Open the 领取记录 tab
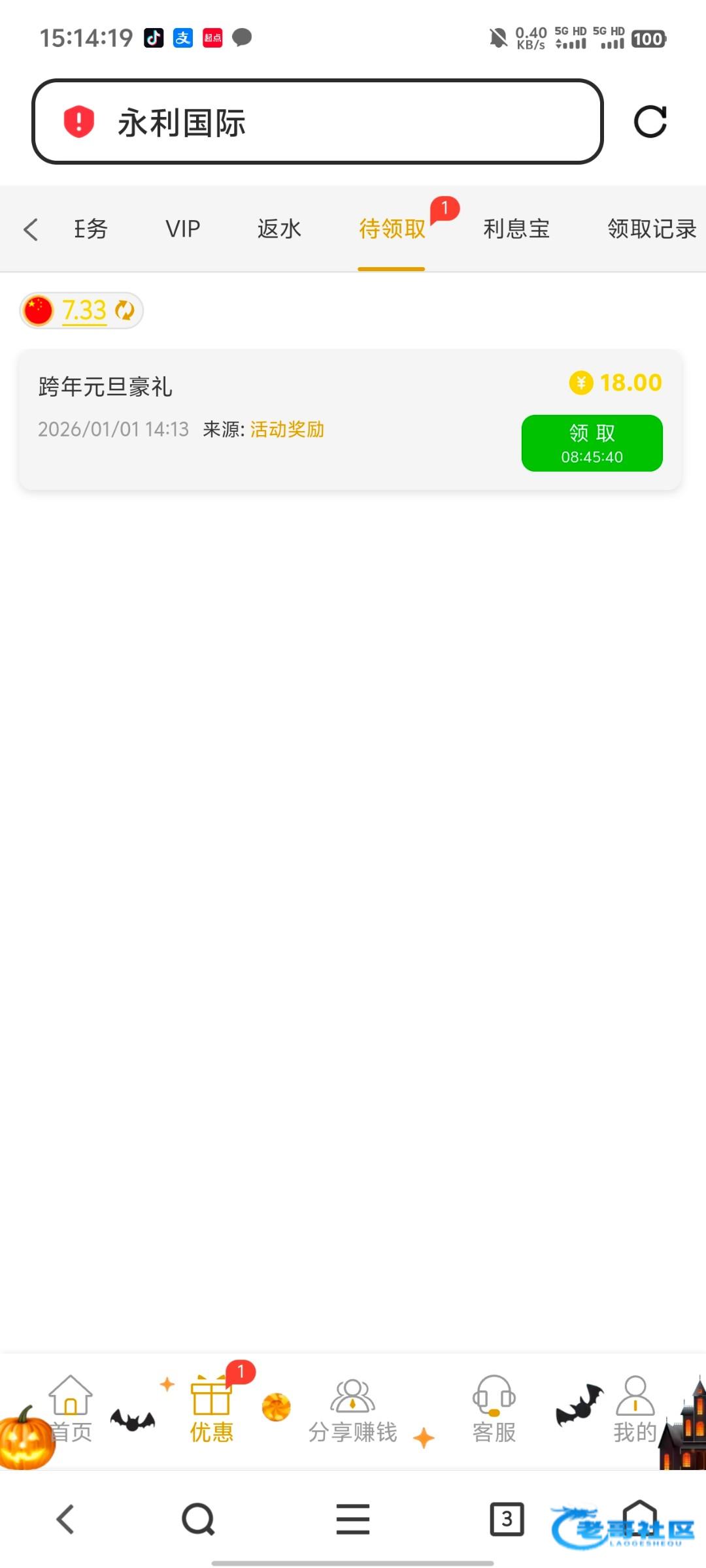This screenshot has height=1568, width=706. (x=651, y=229)
